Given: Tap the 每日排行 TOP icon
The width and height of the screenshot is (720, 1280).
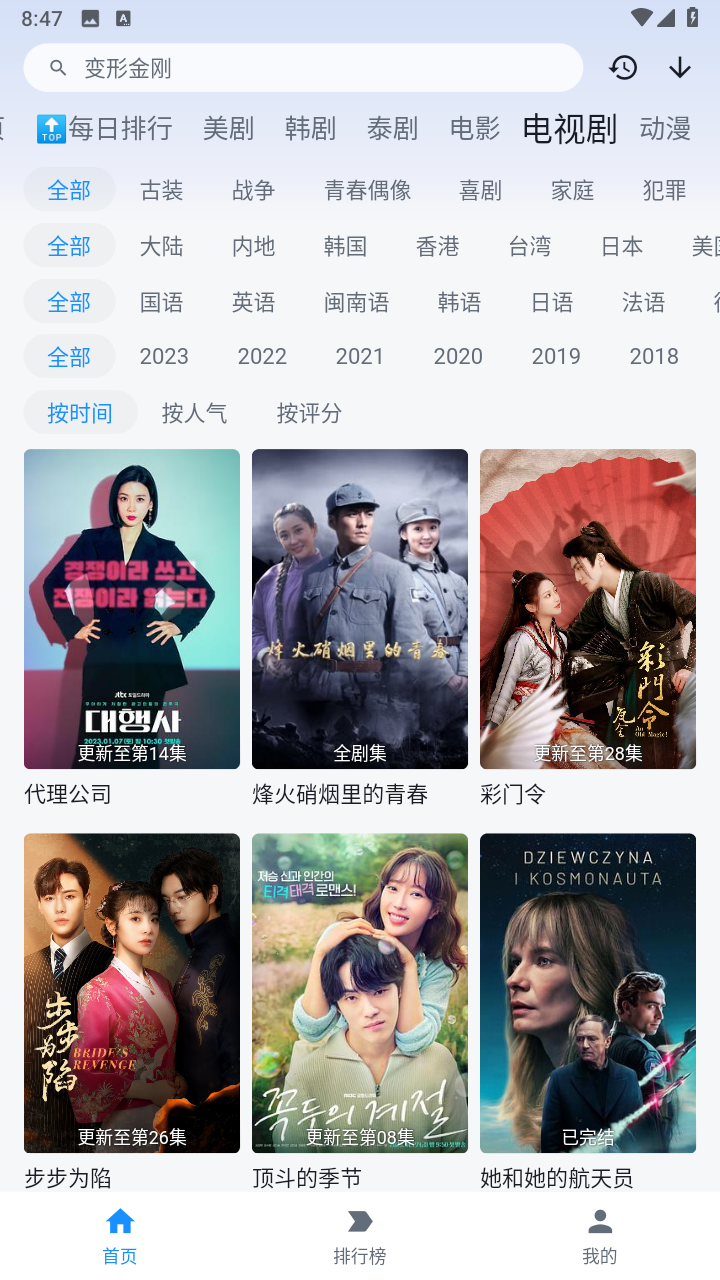Looking at the screenshot, I should 50,128.
